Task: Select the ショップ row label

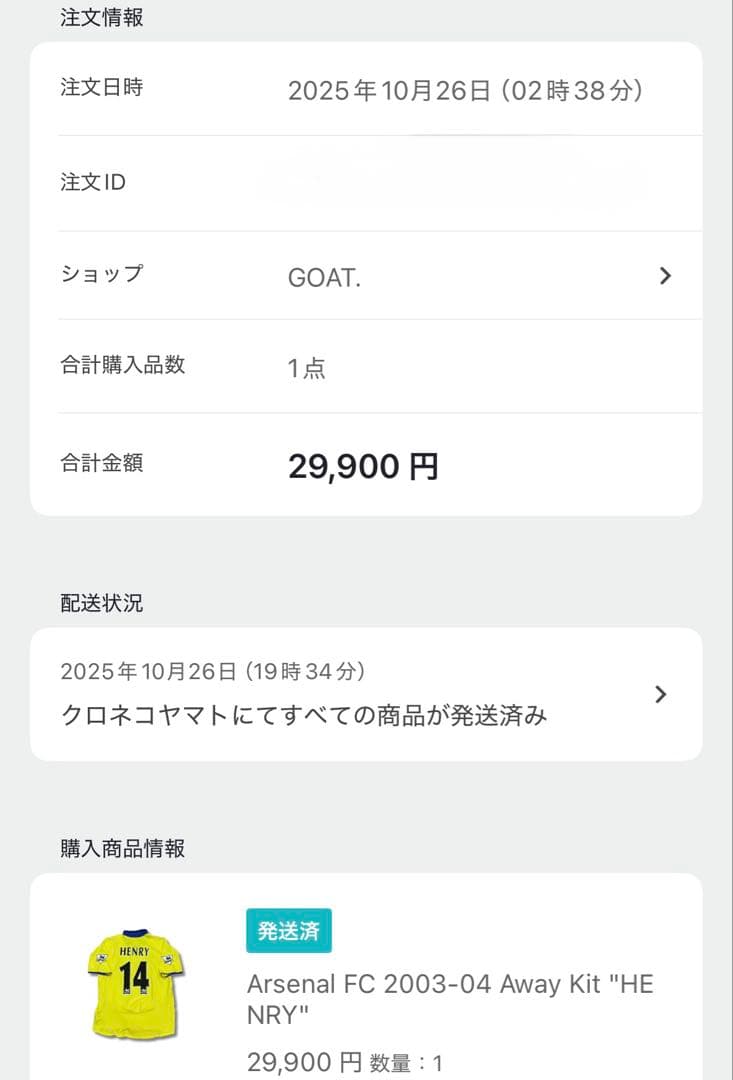Action: pyautogui.click(x=100, y=276)
